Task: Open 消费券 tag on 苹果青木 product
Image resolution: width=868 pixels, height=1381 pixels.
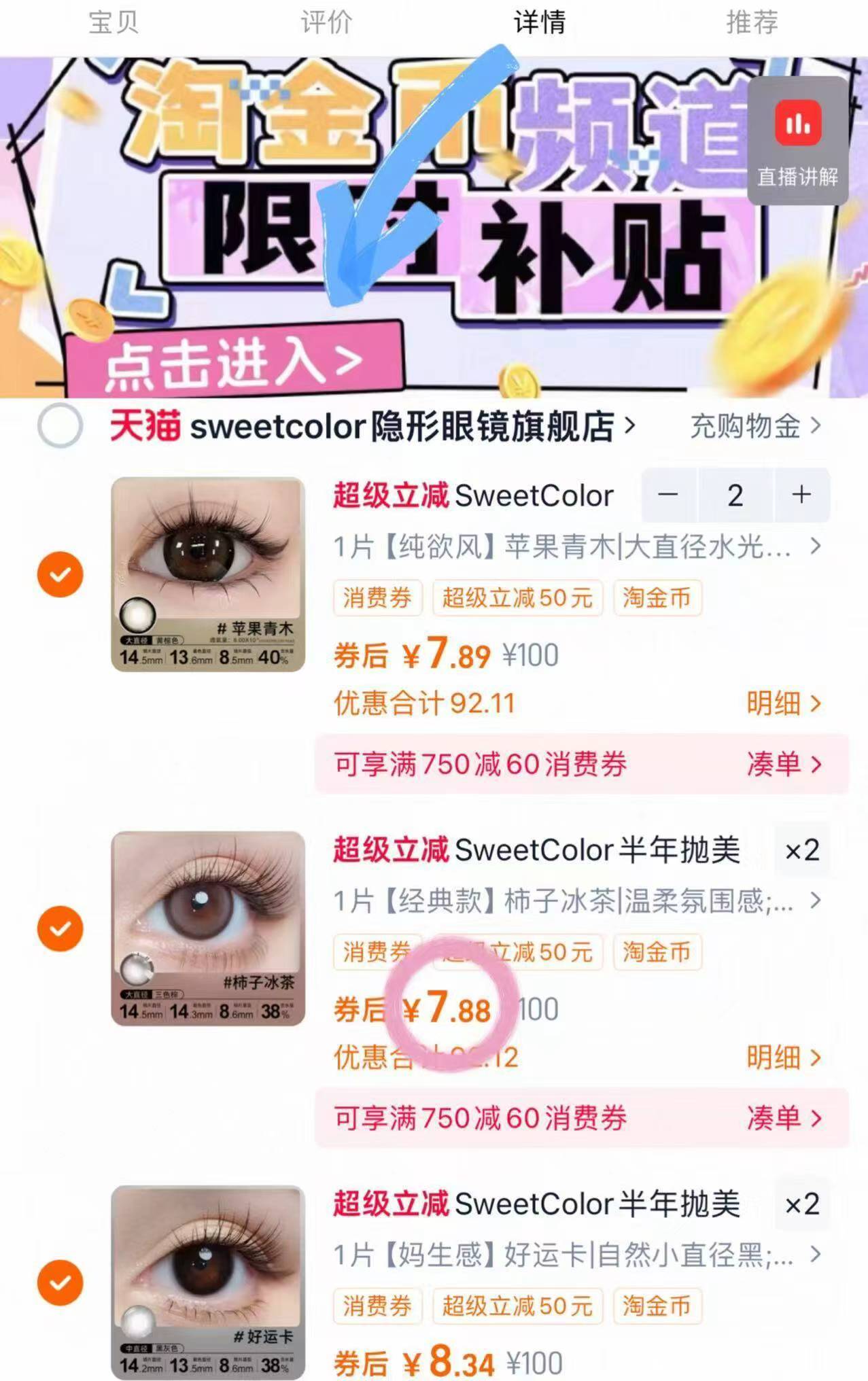Action: tap(377, 598)
